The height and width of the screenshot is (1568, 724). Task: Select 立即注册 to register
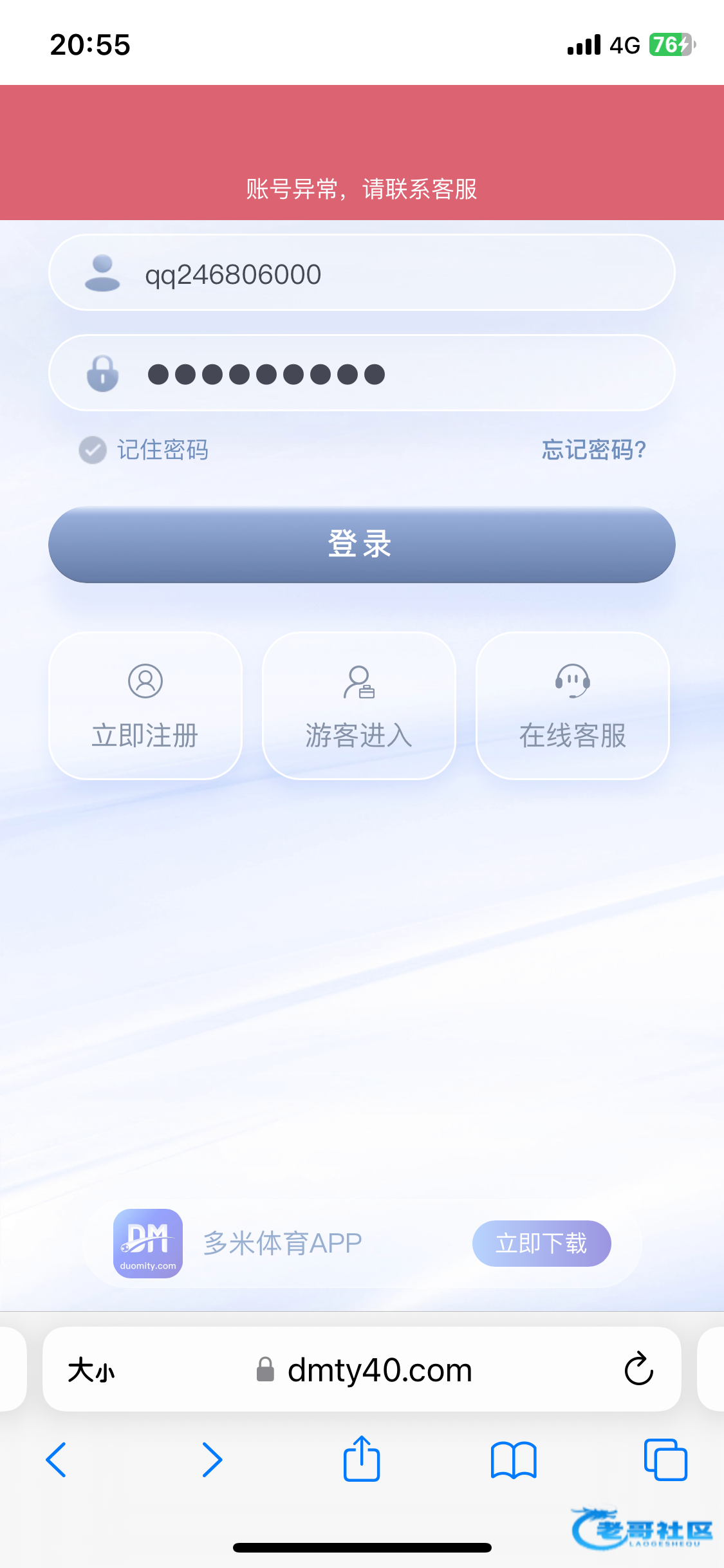[x=145, y=705]
